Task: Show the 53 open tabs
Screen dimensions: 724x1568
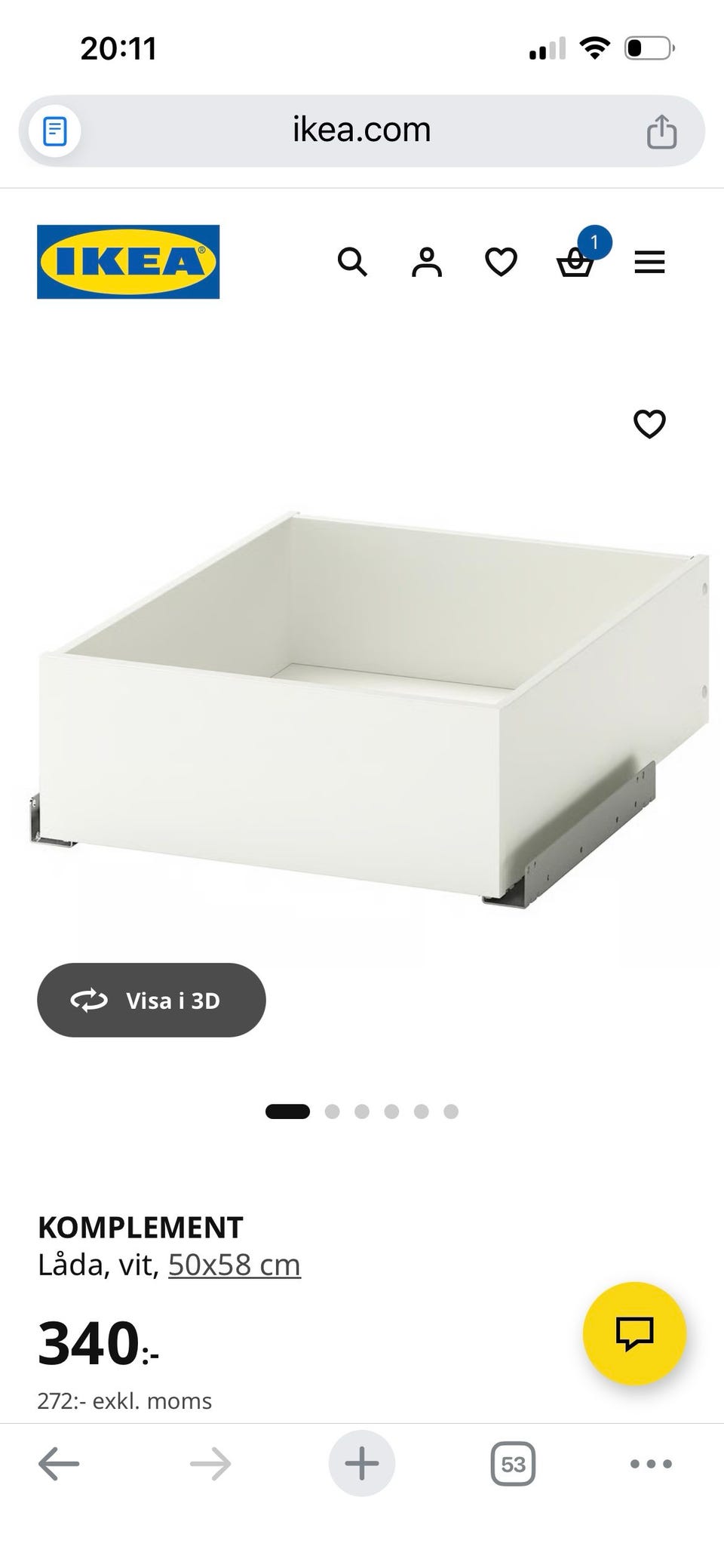Action: (513, 1465)
